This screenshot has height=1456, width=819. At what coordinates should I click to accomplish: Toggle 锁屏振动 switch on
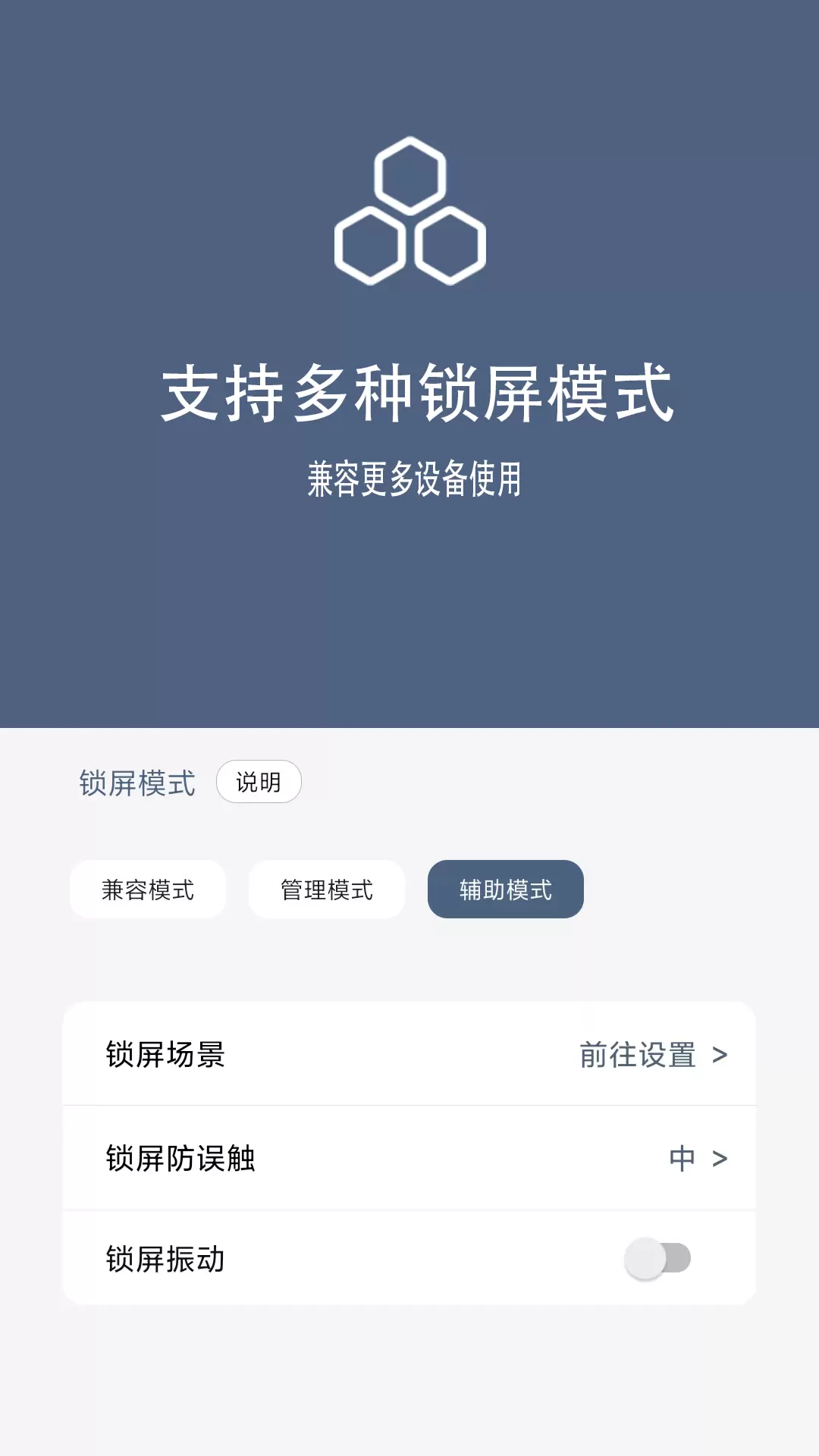(x=657, y=1258)
